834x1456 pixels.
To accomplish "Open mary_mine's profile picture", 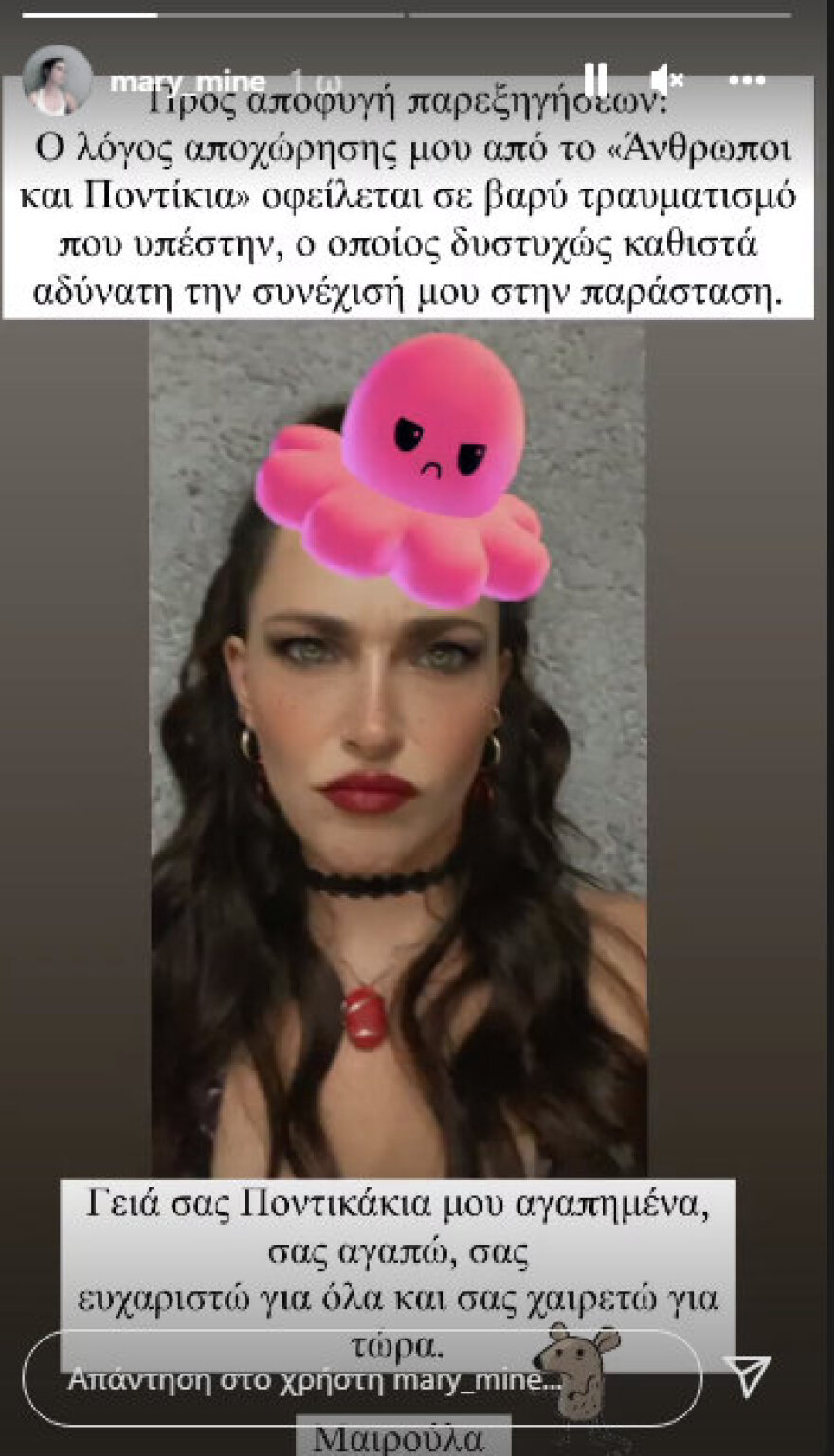I will click(x=58, y=80).
